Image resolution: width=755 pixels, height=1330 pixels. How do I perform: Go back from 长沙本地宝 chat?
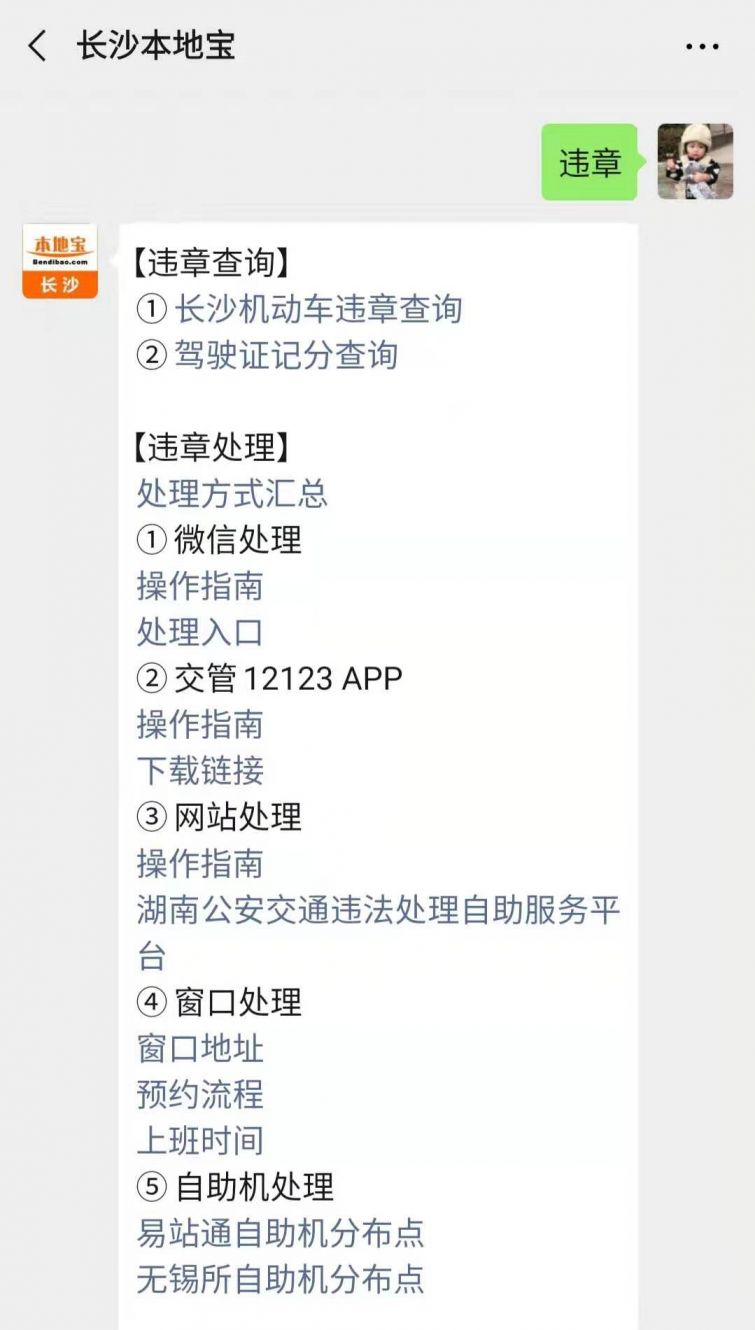coord(38,46)
